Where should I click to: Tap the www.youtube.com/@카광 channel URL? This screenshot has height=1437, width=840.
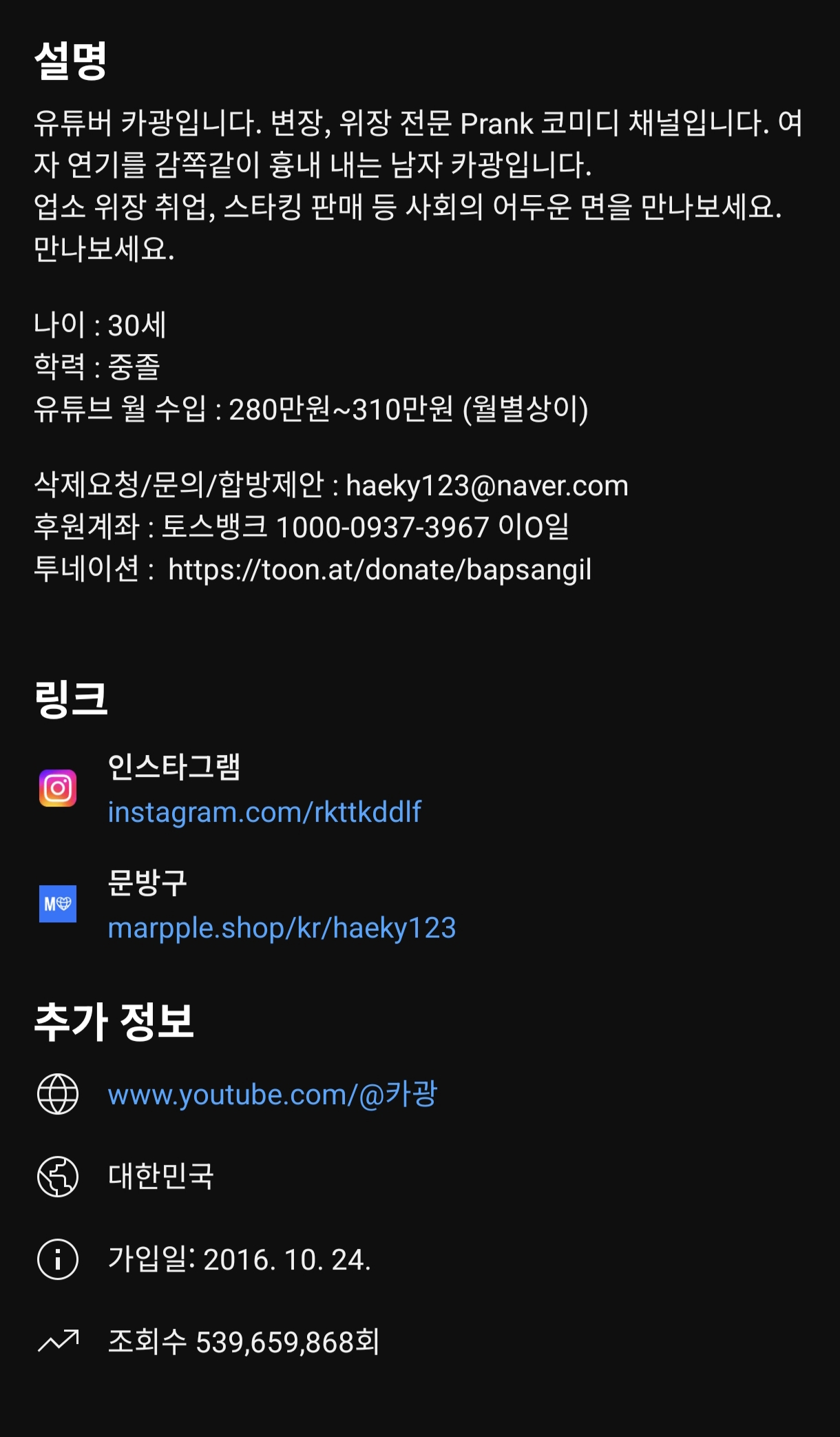[273, 1095]
